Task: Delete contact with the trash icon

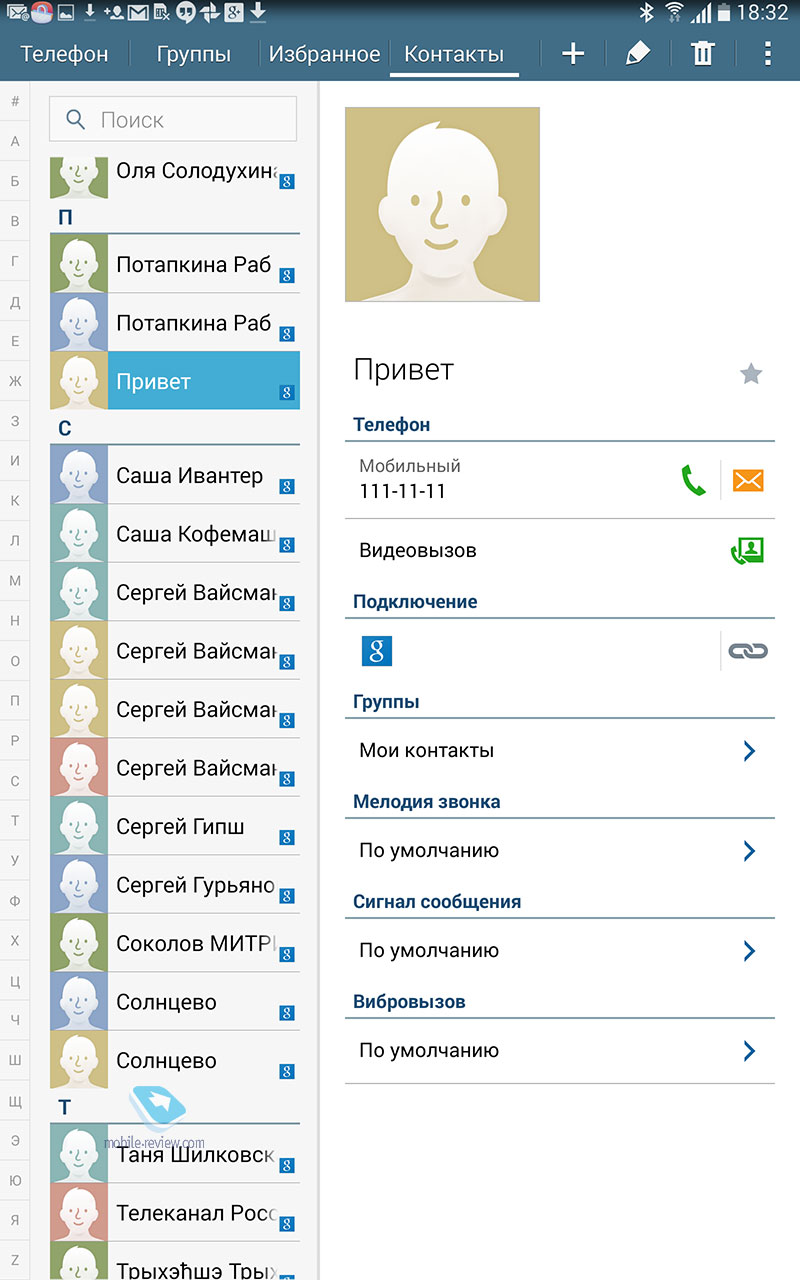Action: (x=703, y=54)
